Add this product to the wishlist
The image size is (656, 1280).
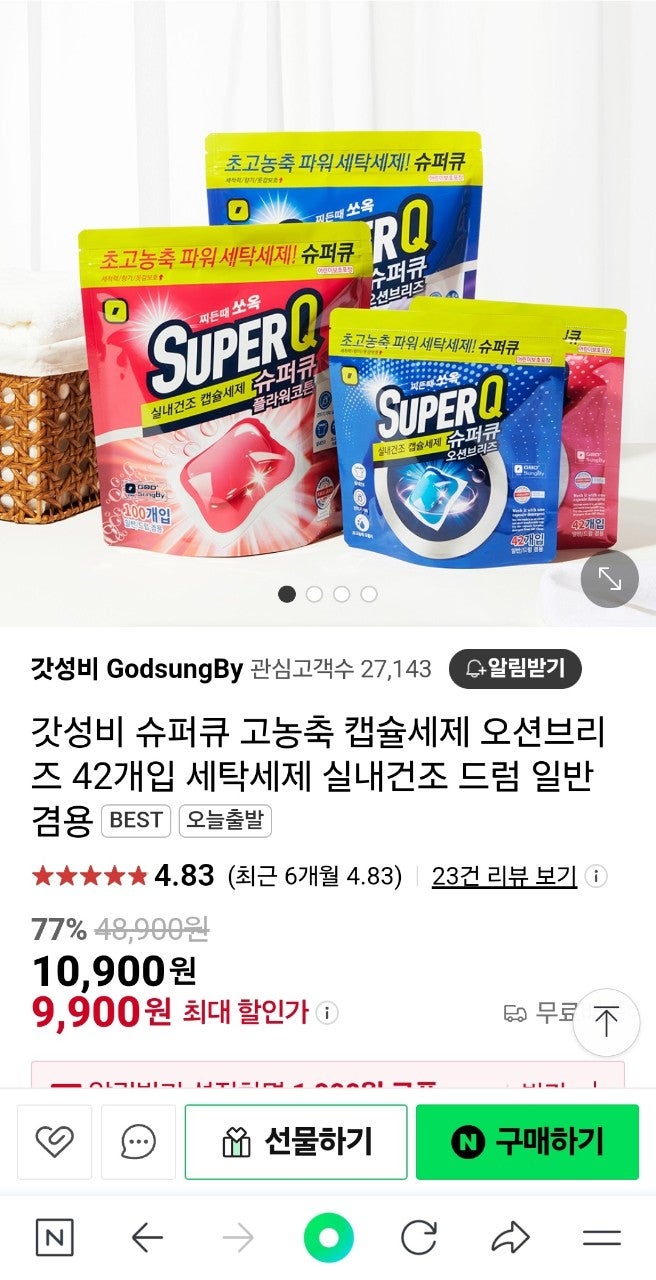click(x=54, y=1141)
